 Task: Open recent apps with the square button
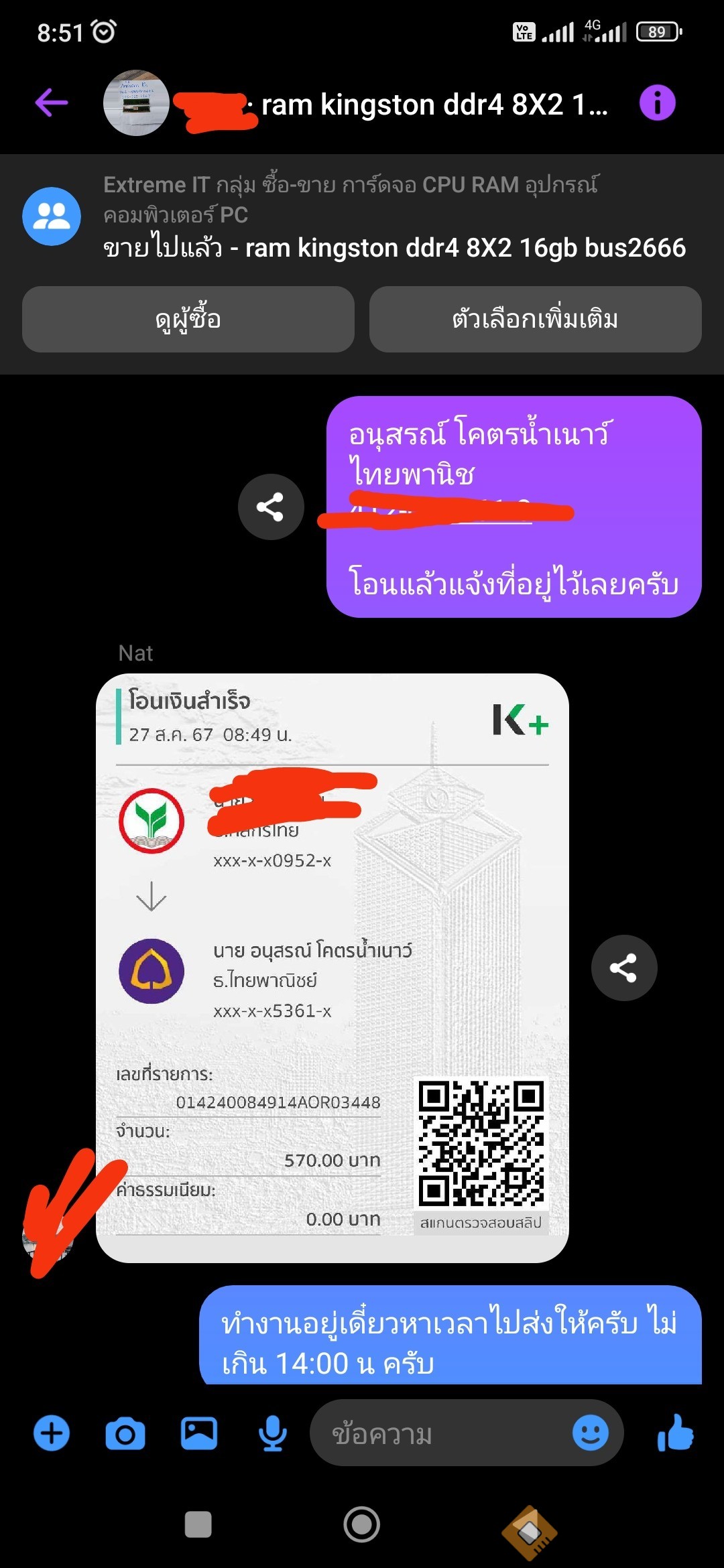click(198, 1524)
